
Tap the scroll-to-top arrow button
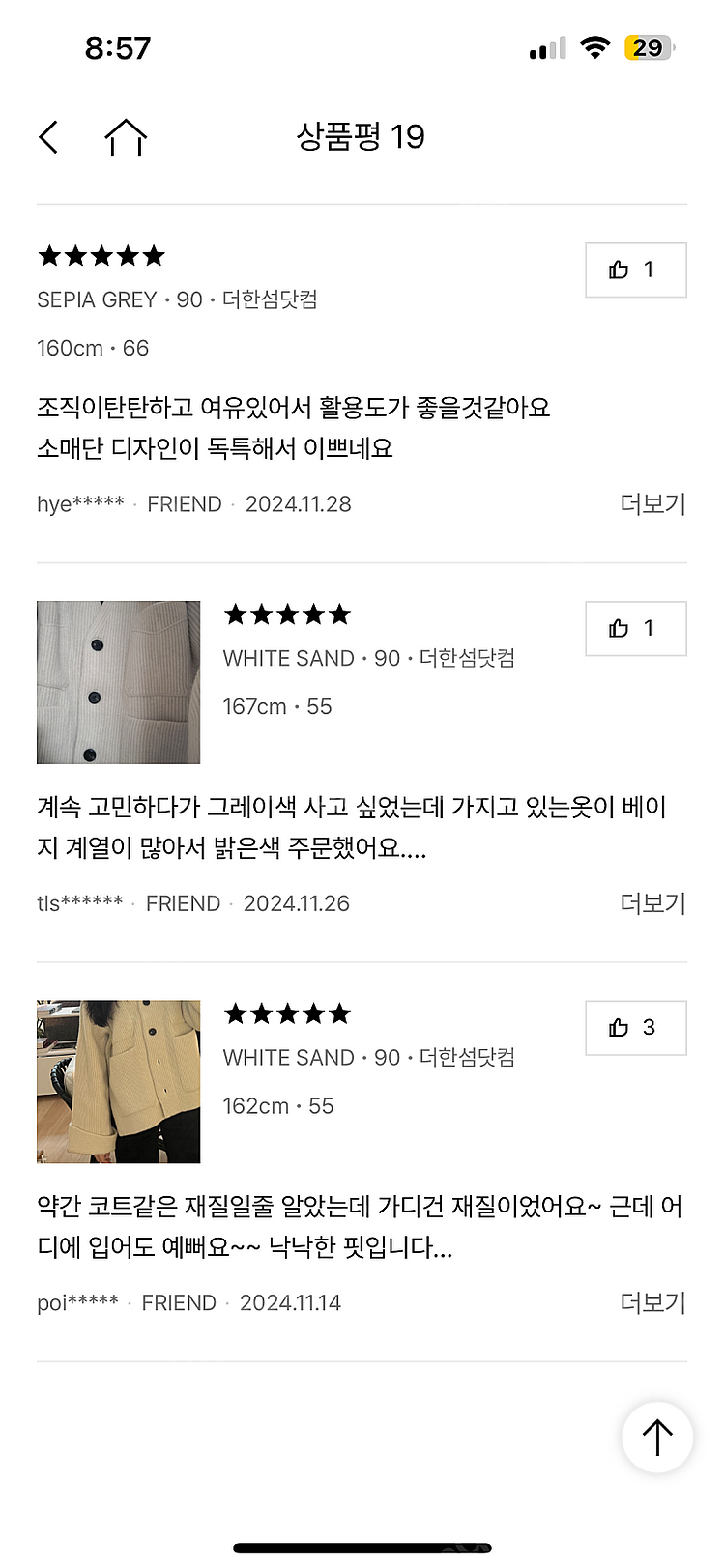point(657,1438)
